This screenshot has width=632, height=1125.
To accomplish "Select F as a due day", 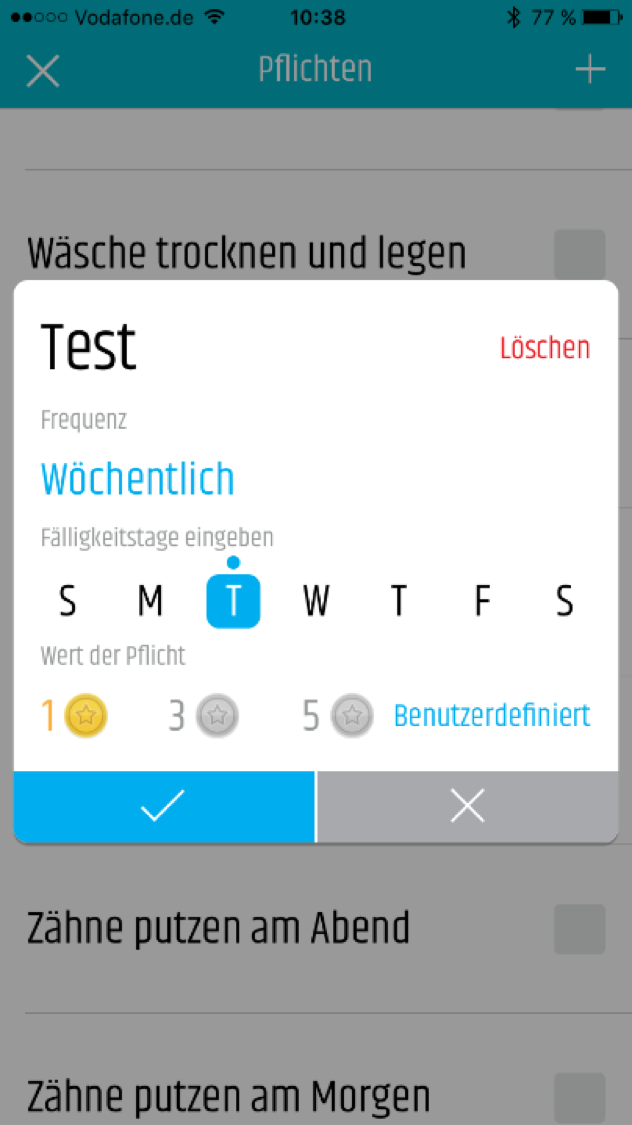I will (482, 601).
